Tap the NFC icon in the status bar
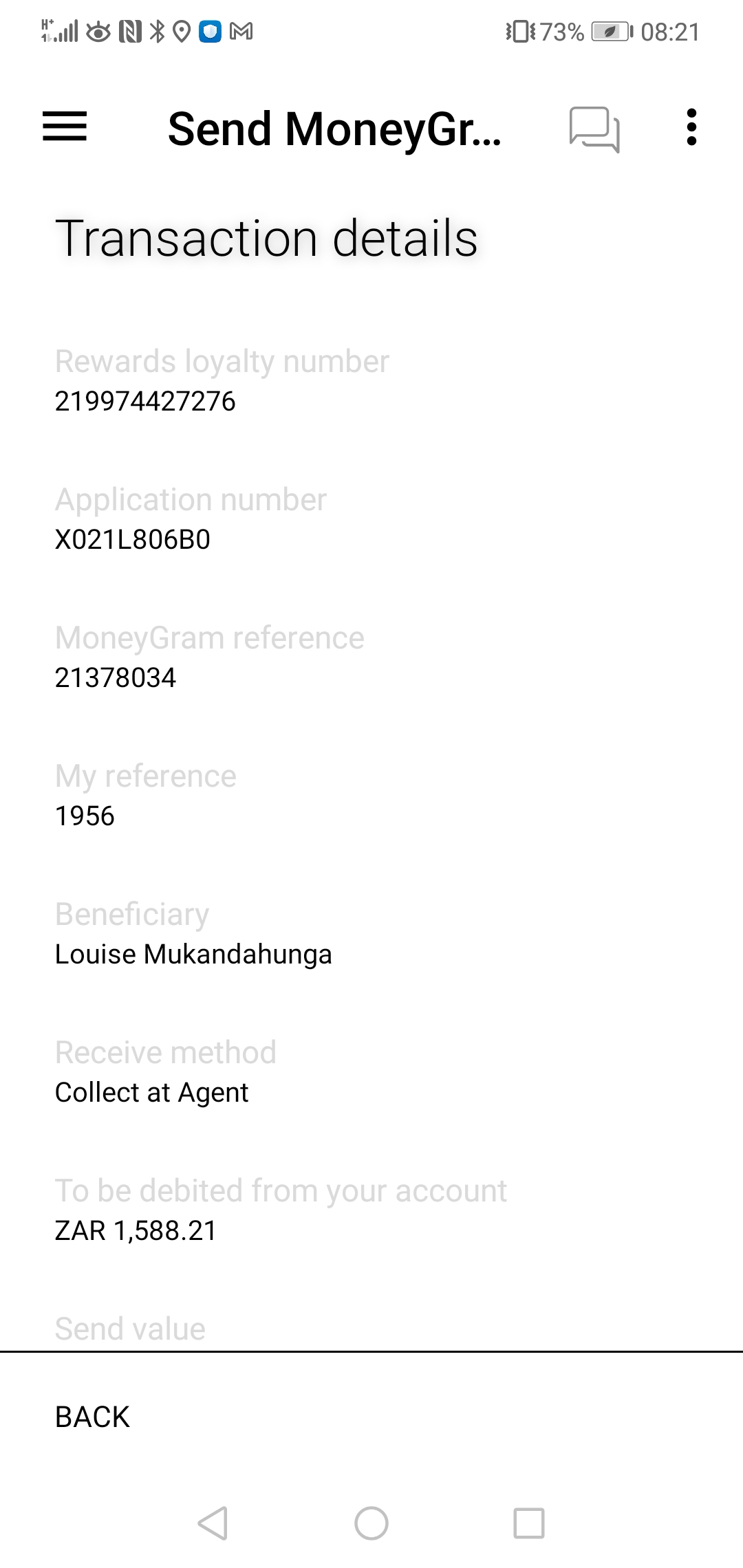 [x=131, y=31]
